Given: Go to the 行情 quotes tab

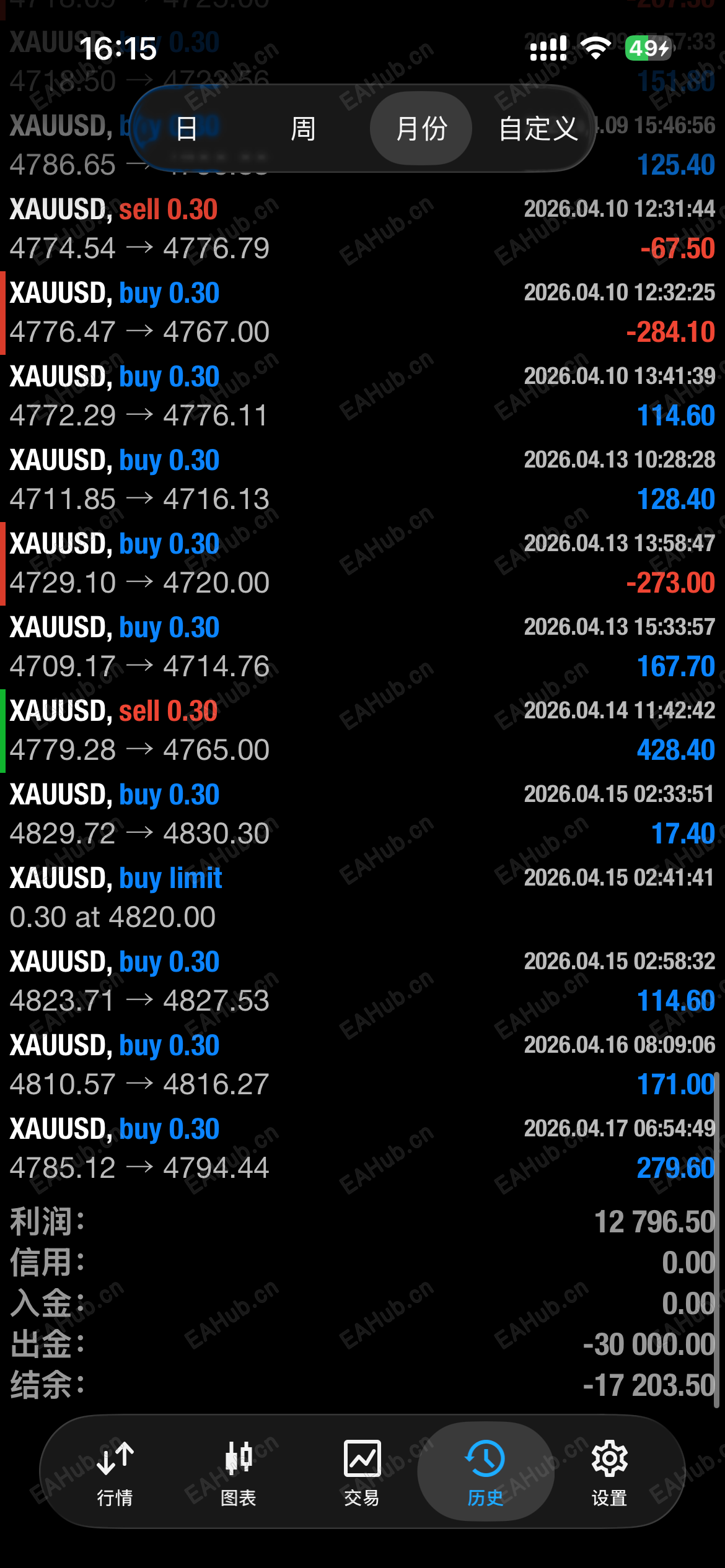Looking at the screenshot, I should click(115, 1471).
